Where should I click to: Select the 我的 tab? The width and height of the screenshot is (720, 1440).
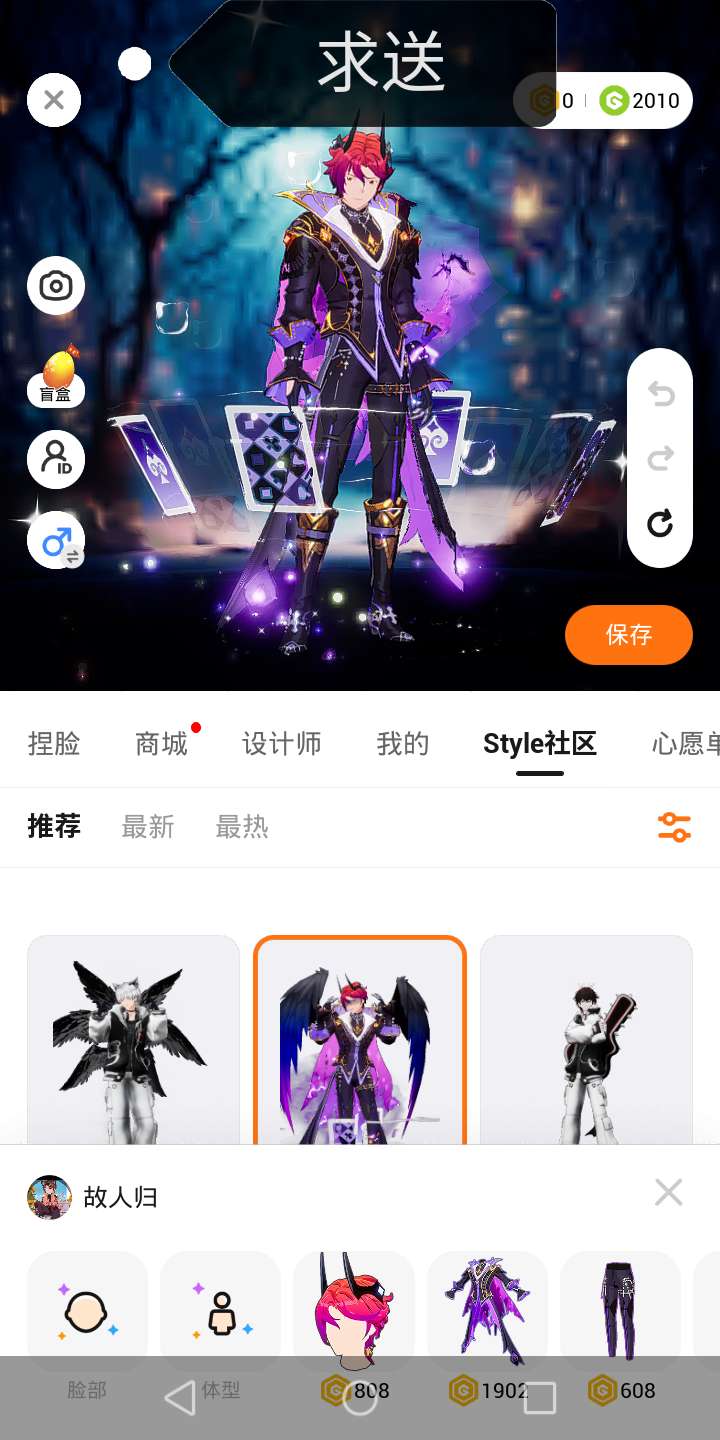[x=403, y=744]
